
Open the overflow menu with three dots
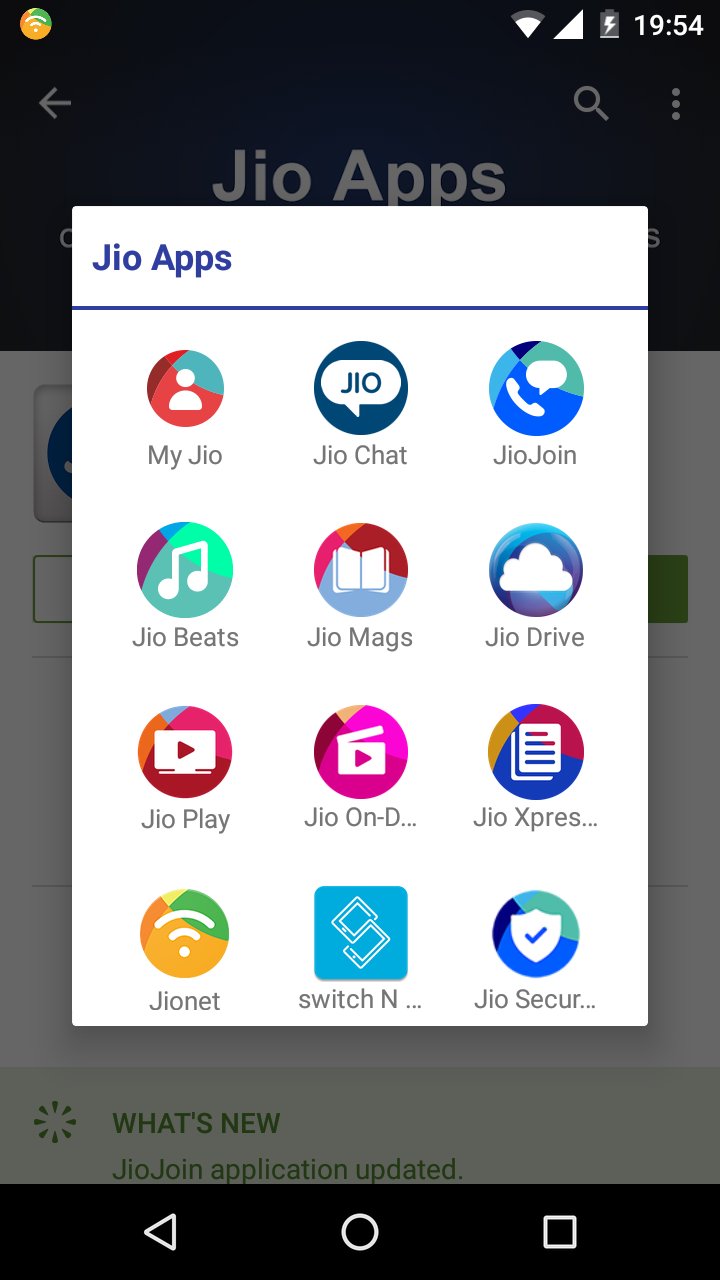675,103
